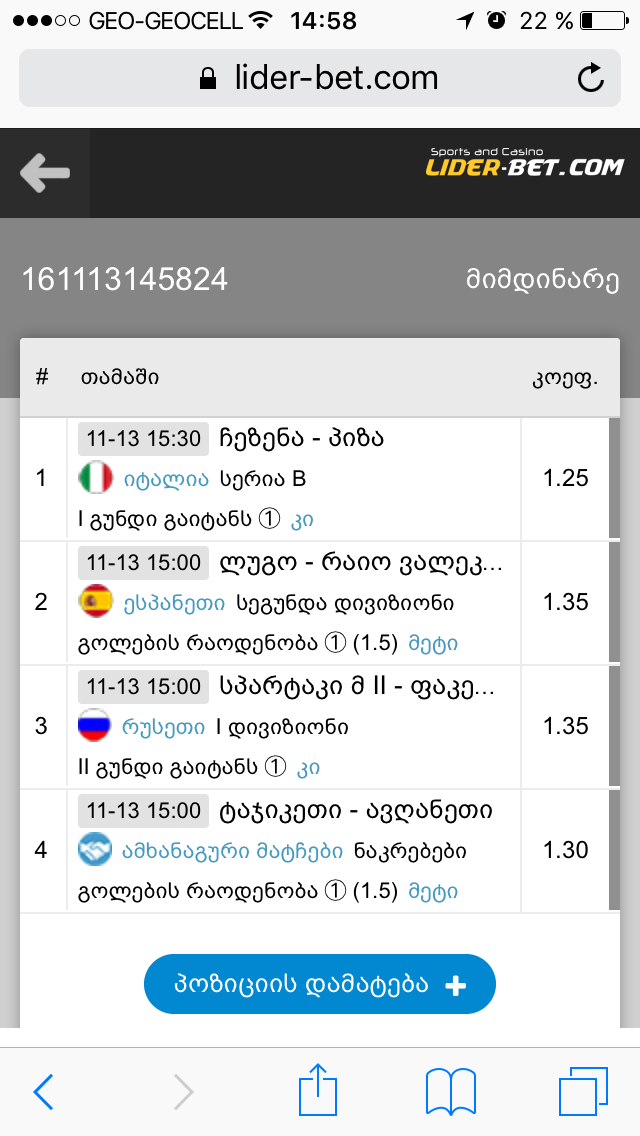Open Safari bookmarks
Image resolution: width=640 pixels, height=1136 pixels.
click(450, 1091)
